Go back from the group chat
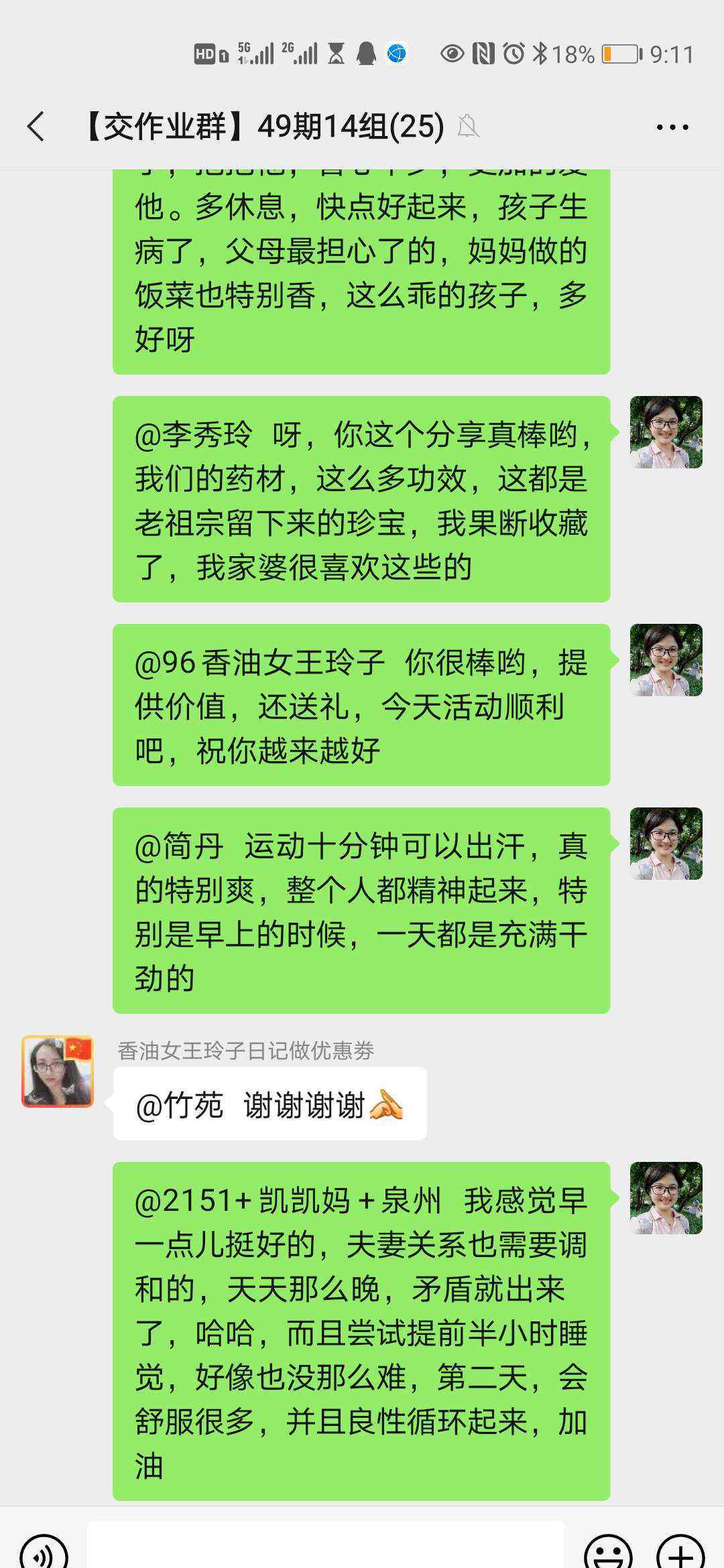 36,127
